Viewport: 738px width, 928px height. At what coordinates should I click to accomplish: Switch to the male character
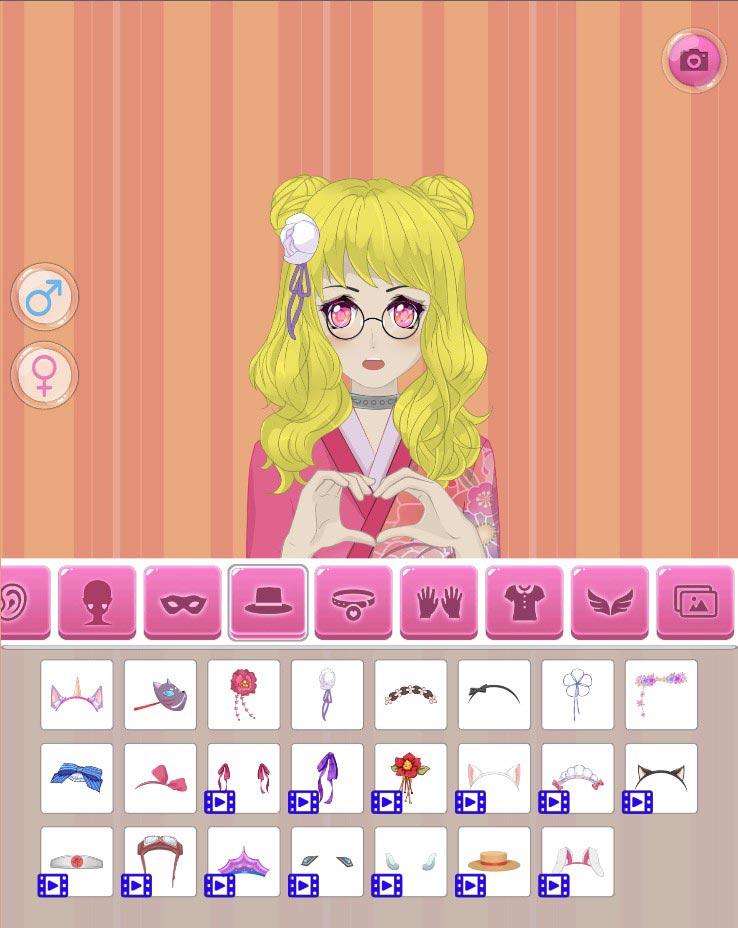point(44,297)
